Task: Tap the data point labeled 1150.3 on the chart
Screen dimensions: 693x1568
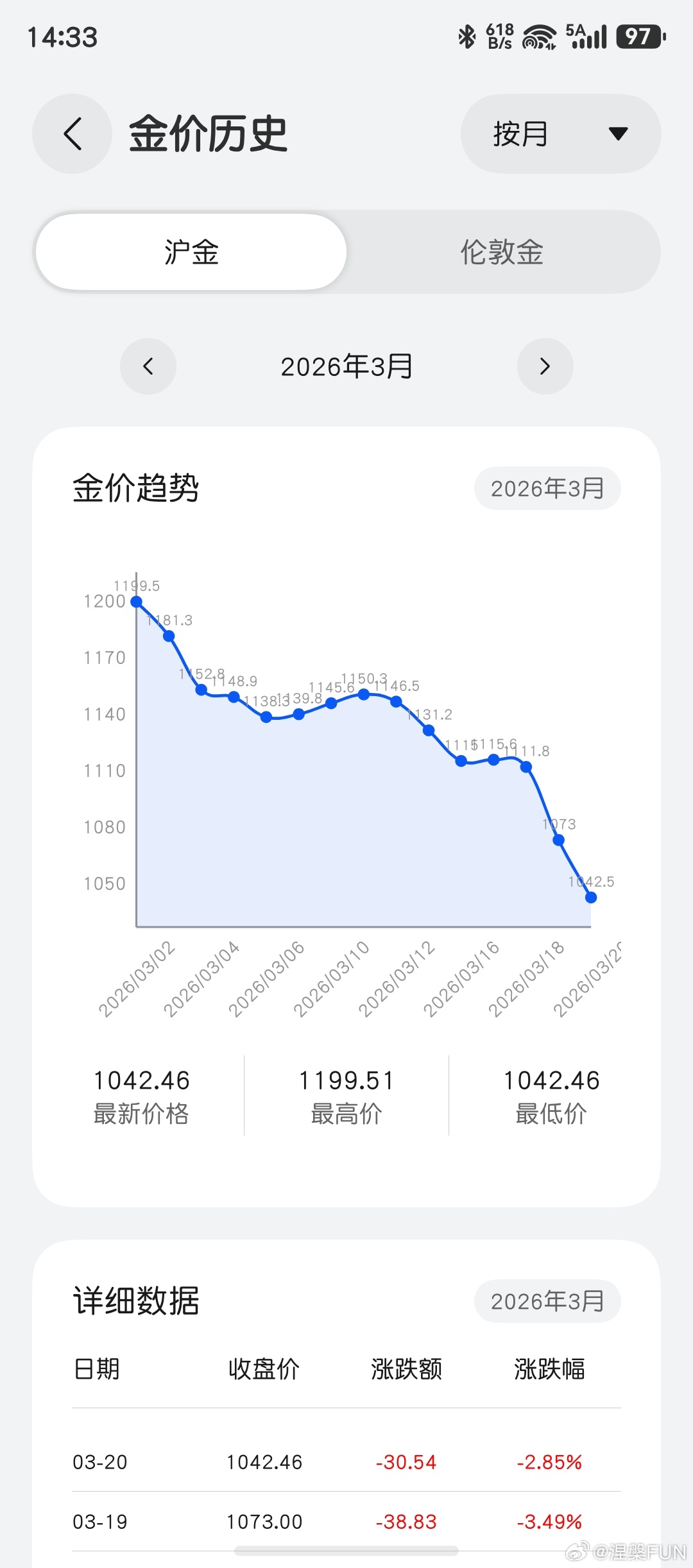Action: (x=363, y=695)
